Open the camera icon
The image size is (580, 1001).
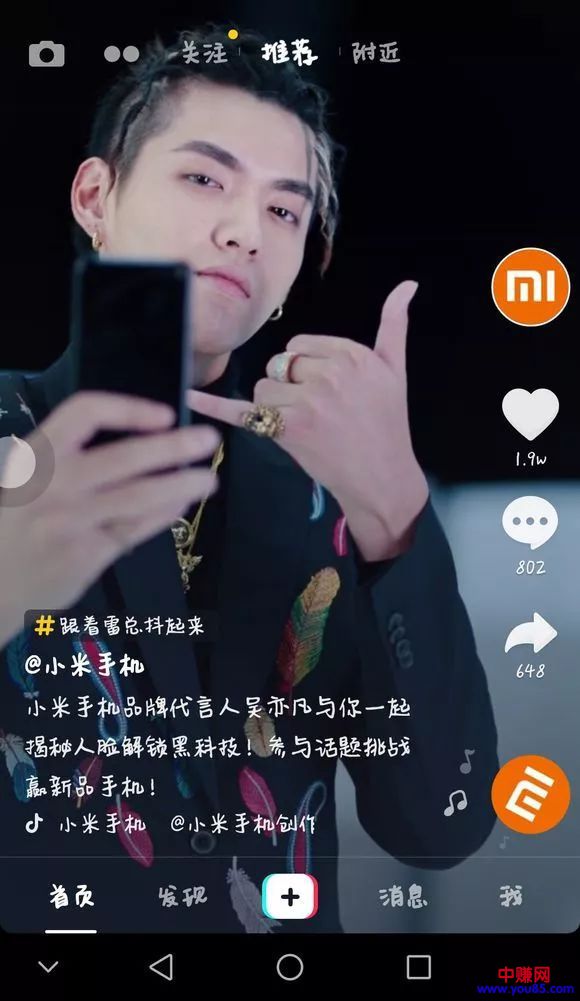tap(47, 54)
